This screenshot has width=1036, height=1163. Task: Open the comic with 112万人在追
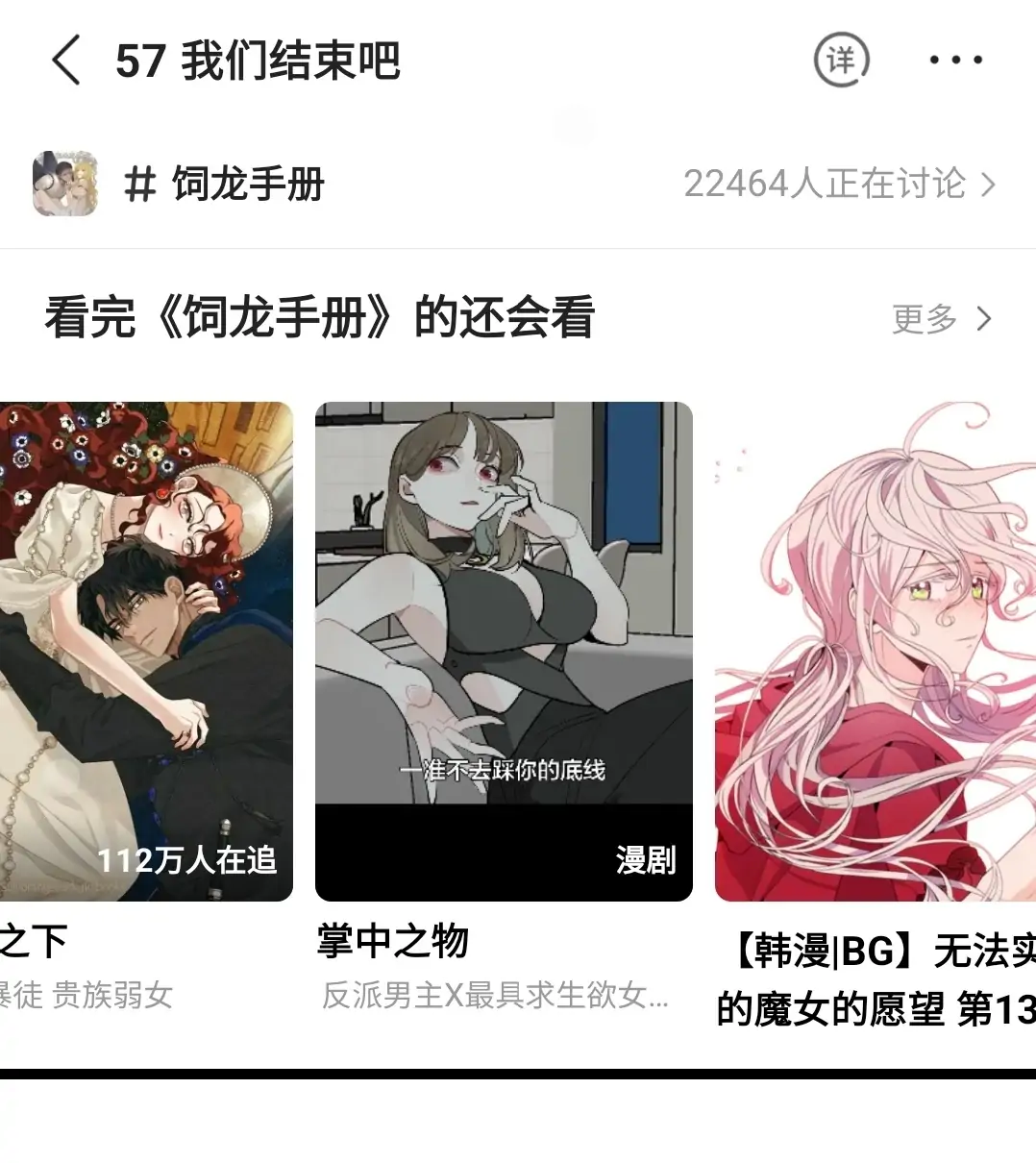146,651
